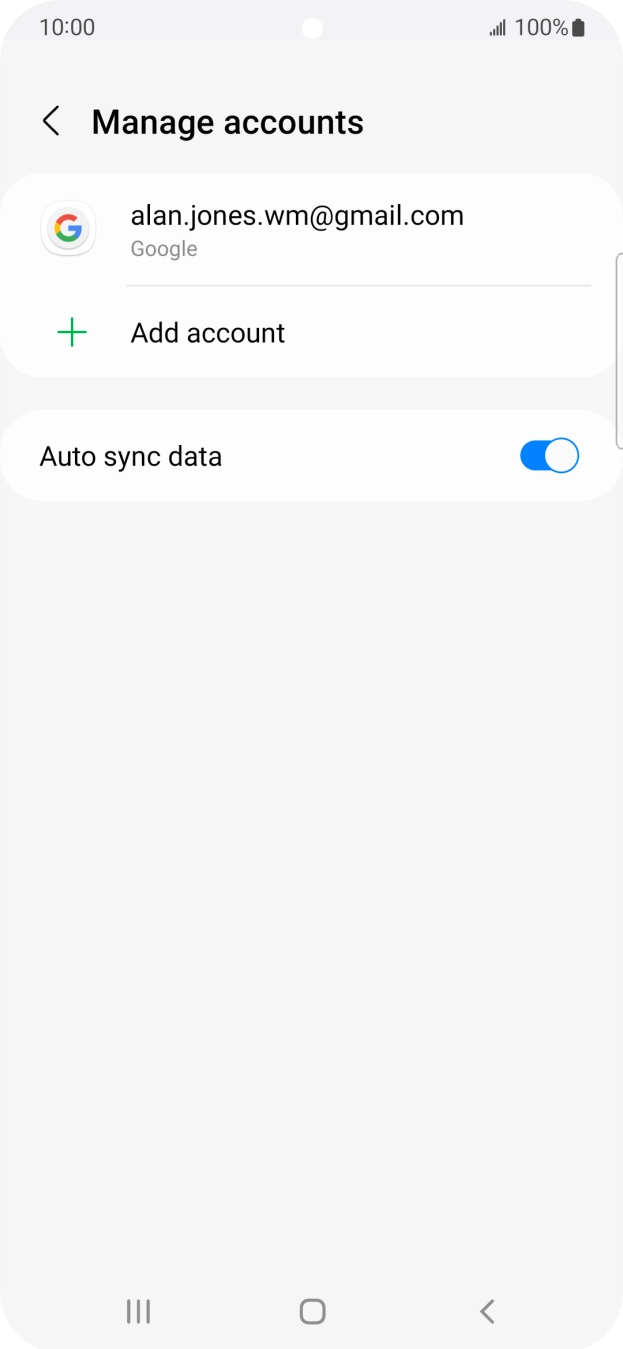Open recent apps from navigation bar
The image size is (623, 1349).
(x=138, y=1311)
